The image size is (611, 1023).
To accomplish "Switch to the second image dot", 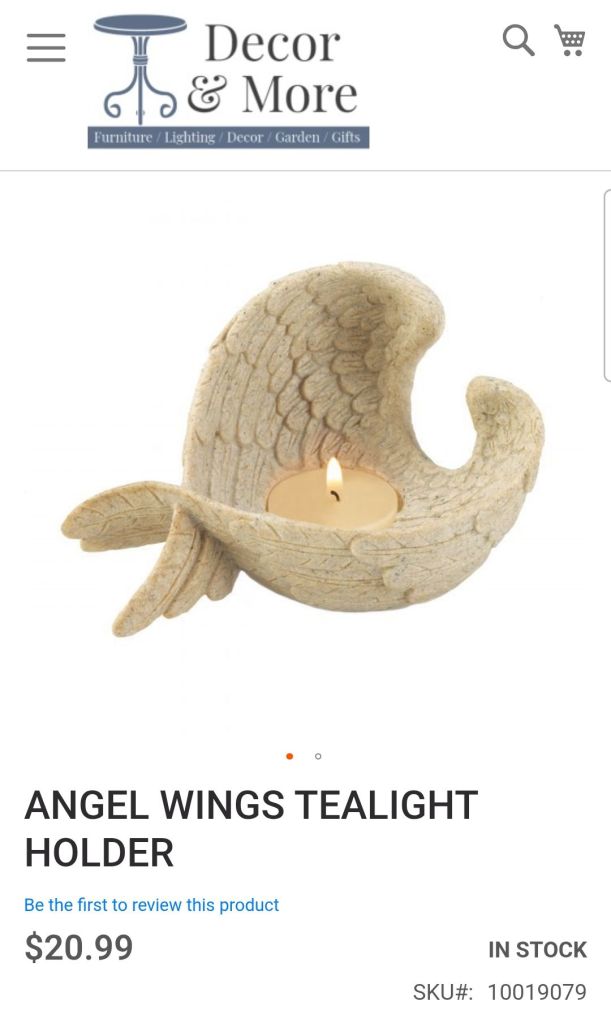I will (x=318, y=756).
